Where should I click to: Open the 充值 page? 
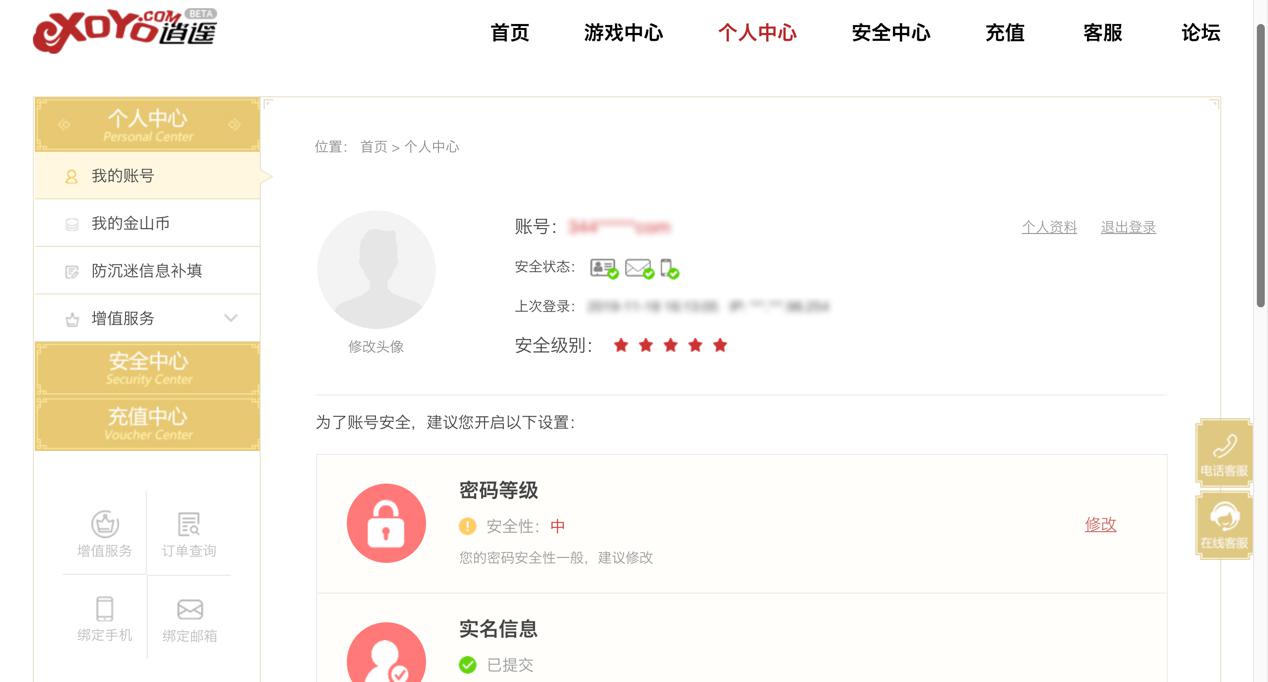click(1004, 33)
